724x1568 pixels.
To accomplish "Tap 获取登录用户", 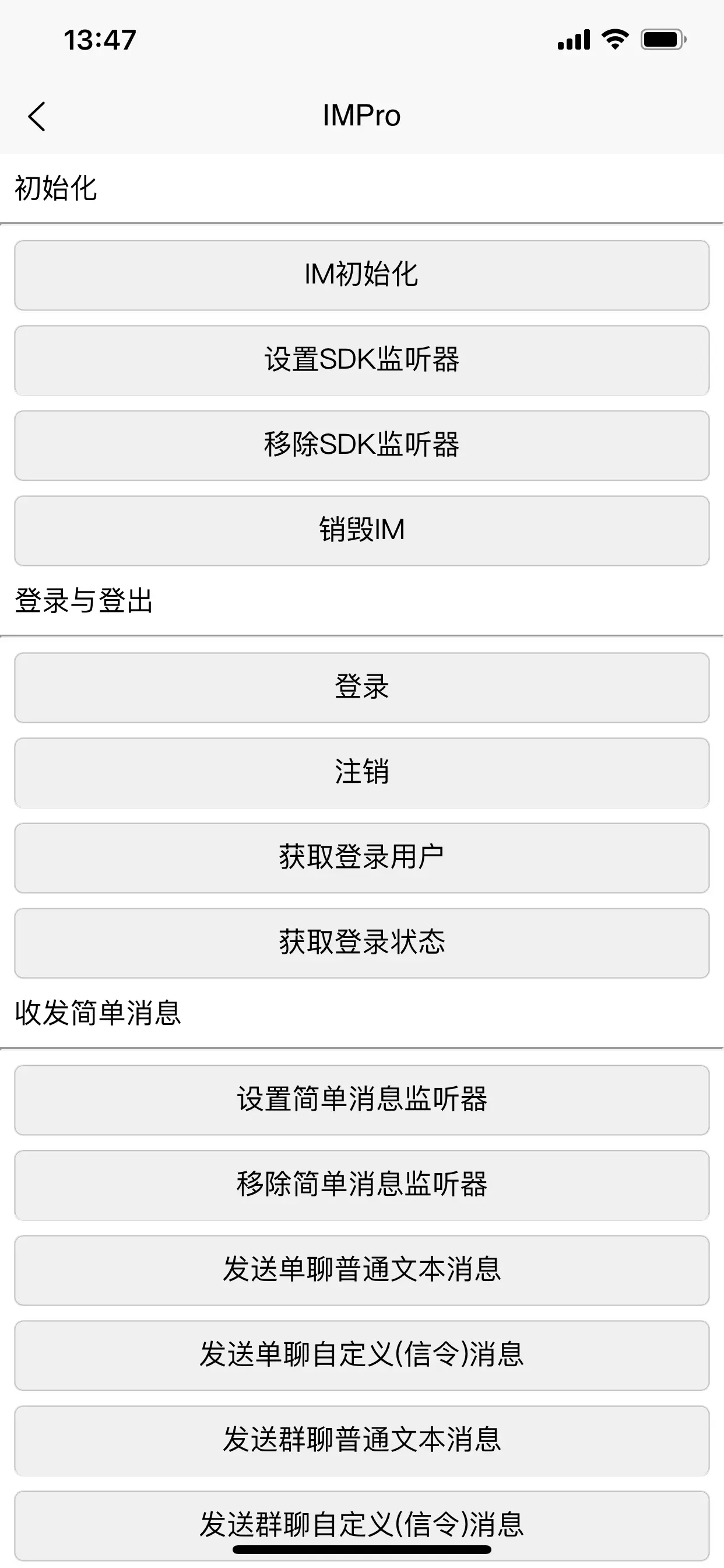I will click(361, 858).
